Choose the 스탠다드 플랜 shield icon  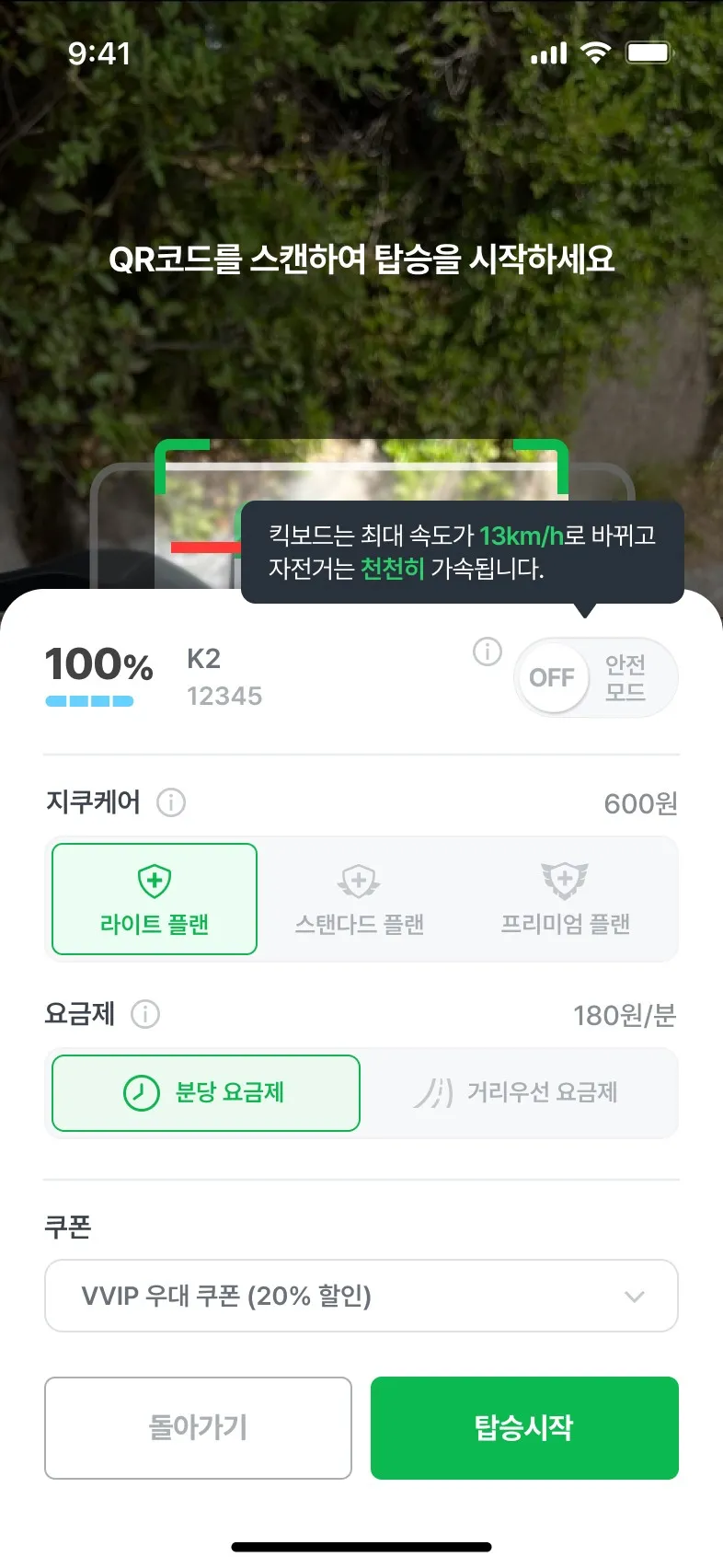pos(358,880)
